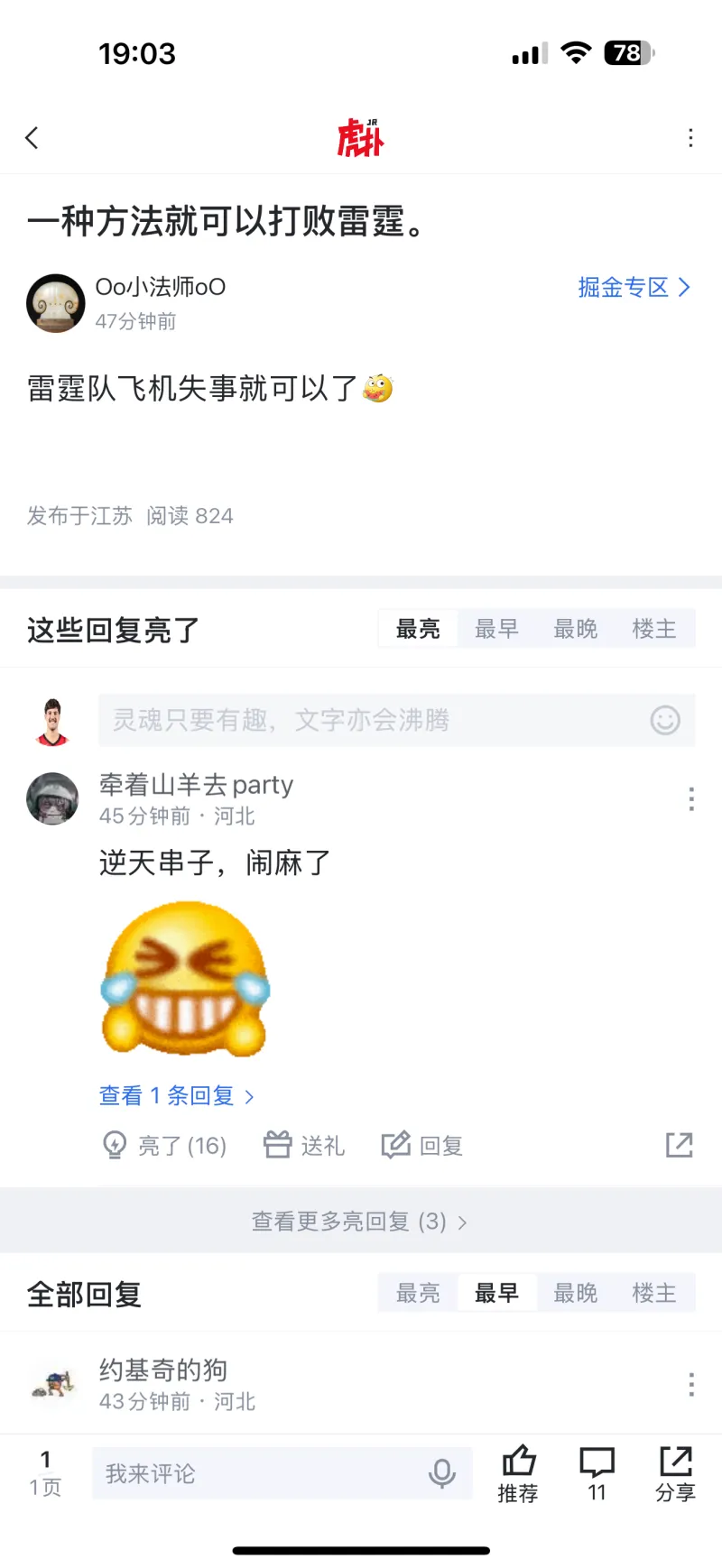Open the overflow menu in the top bar
Screen dimensions: 722x1568
690,138
